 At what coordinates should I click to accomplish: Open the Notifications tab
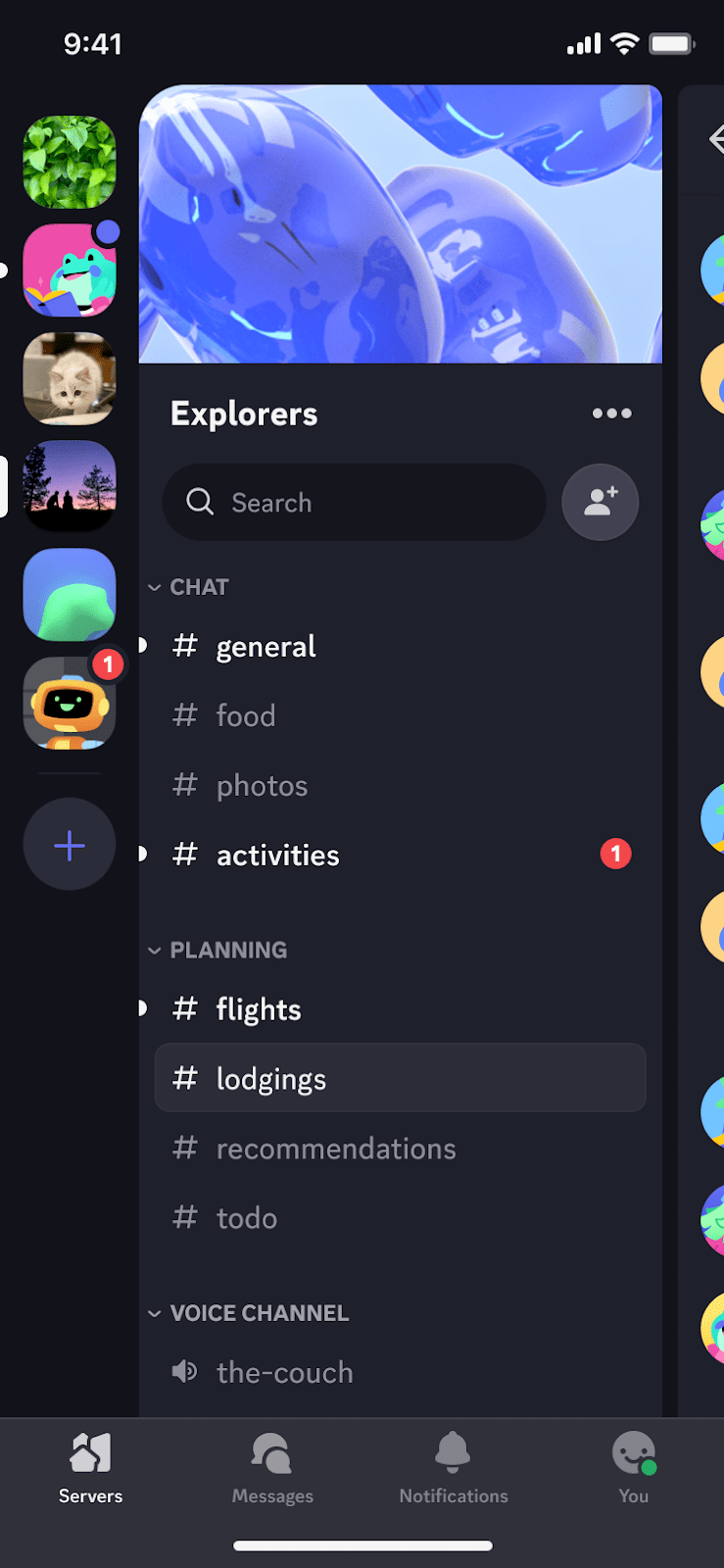[x=453, y=1467]
